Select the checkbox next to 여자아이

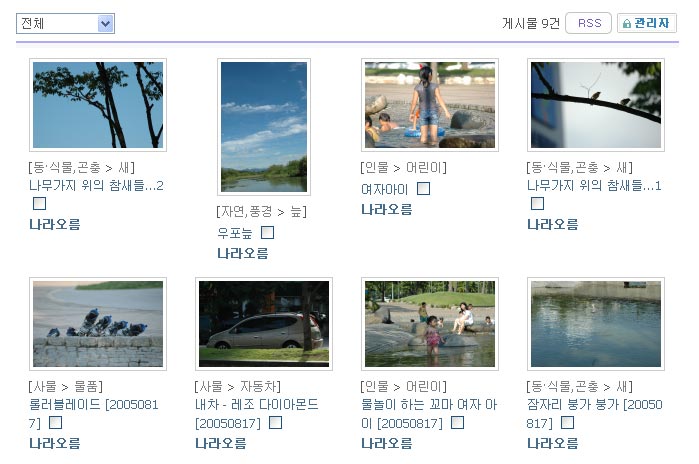pyautogui.click(x=423, y=188)
